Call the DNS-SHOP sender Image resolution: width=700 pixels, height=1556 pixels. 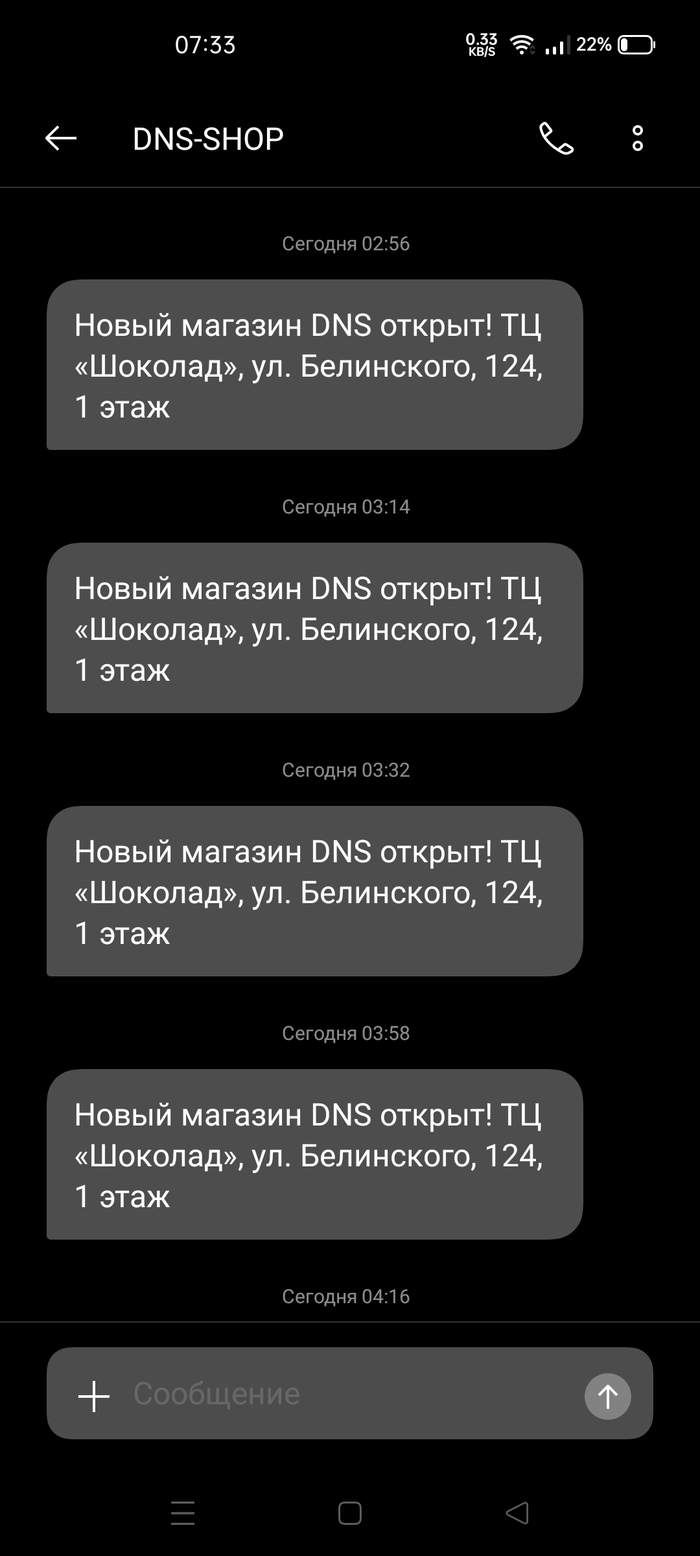pyautogui.click(x=556, y=138)
